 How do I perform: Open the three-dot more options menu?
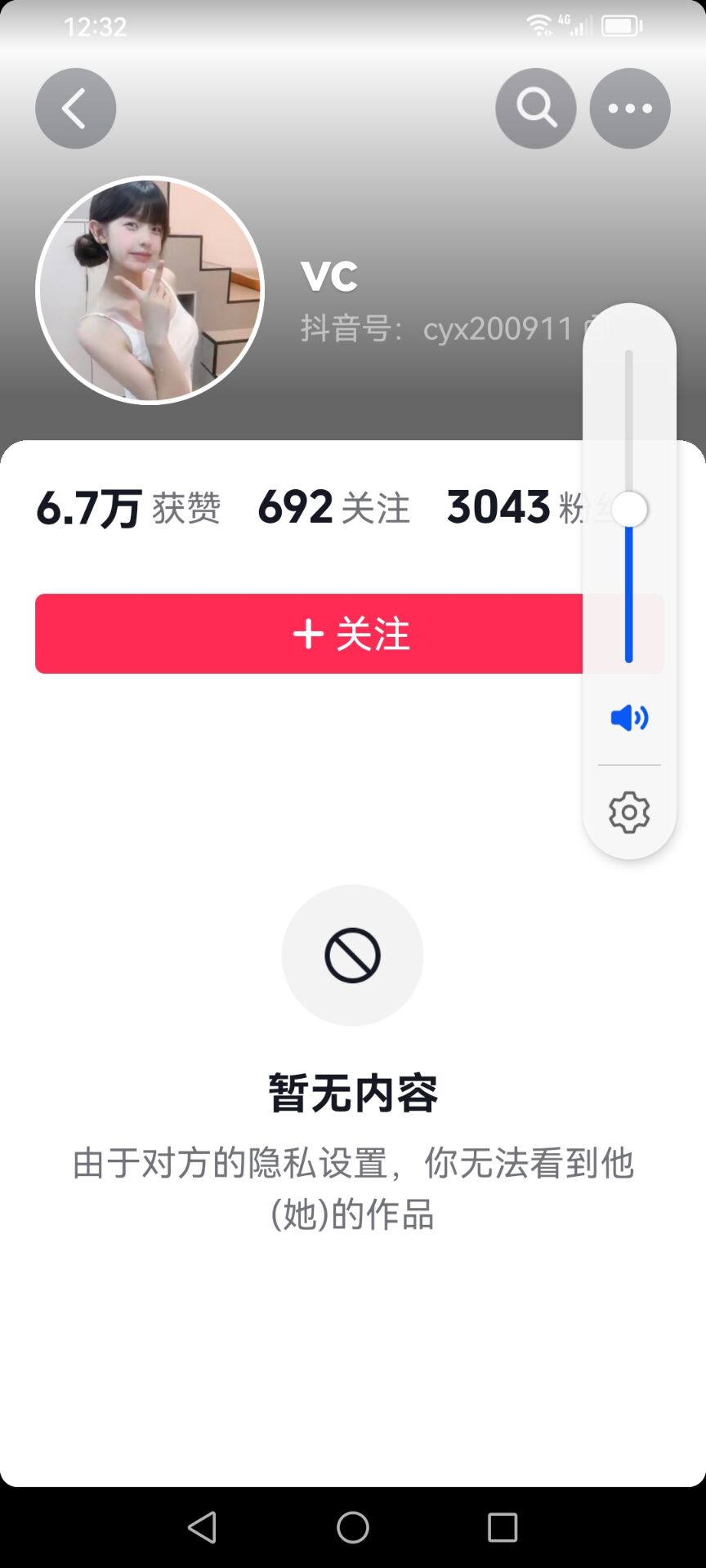click(x=630, y=109)
